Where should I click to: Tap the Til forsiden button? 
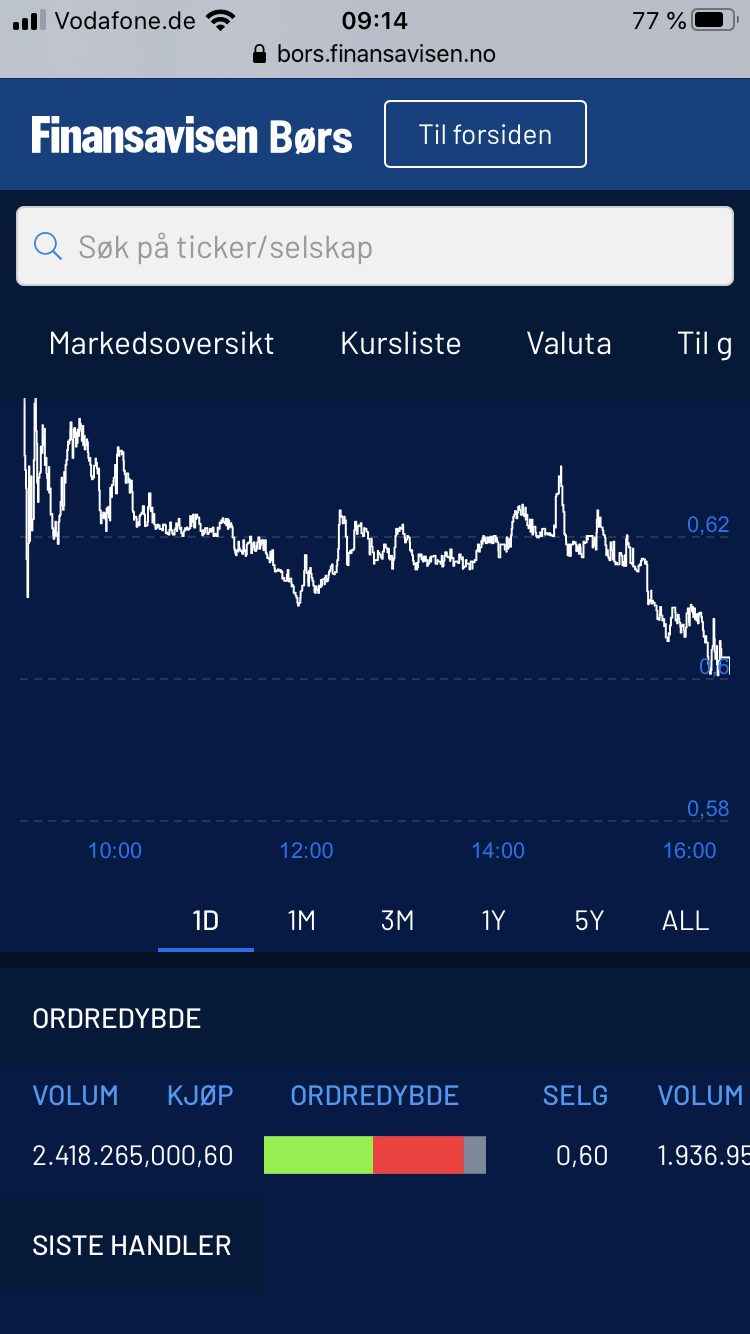[485, 134]
